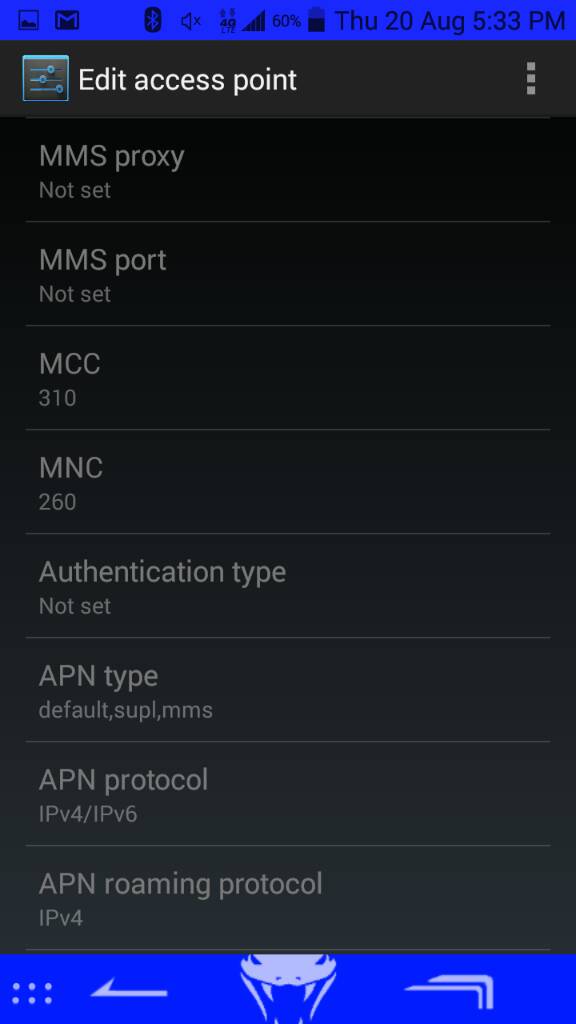The image size is (576, 1024).
Task: Go back with the navigation bar arrow
Action: [129, 992]
